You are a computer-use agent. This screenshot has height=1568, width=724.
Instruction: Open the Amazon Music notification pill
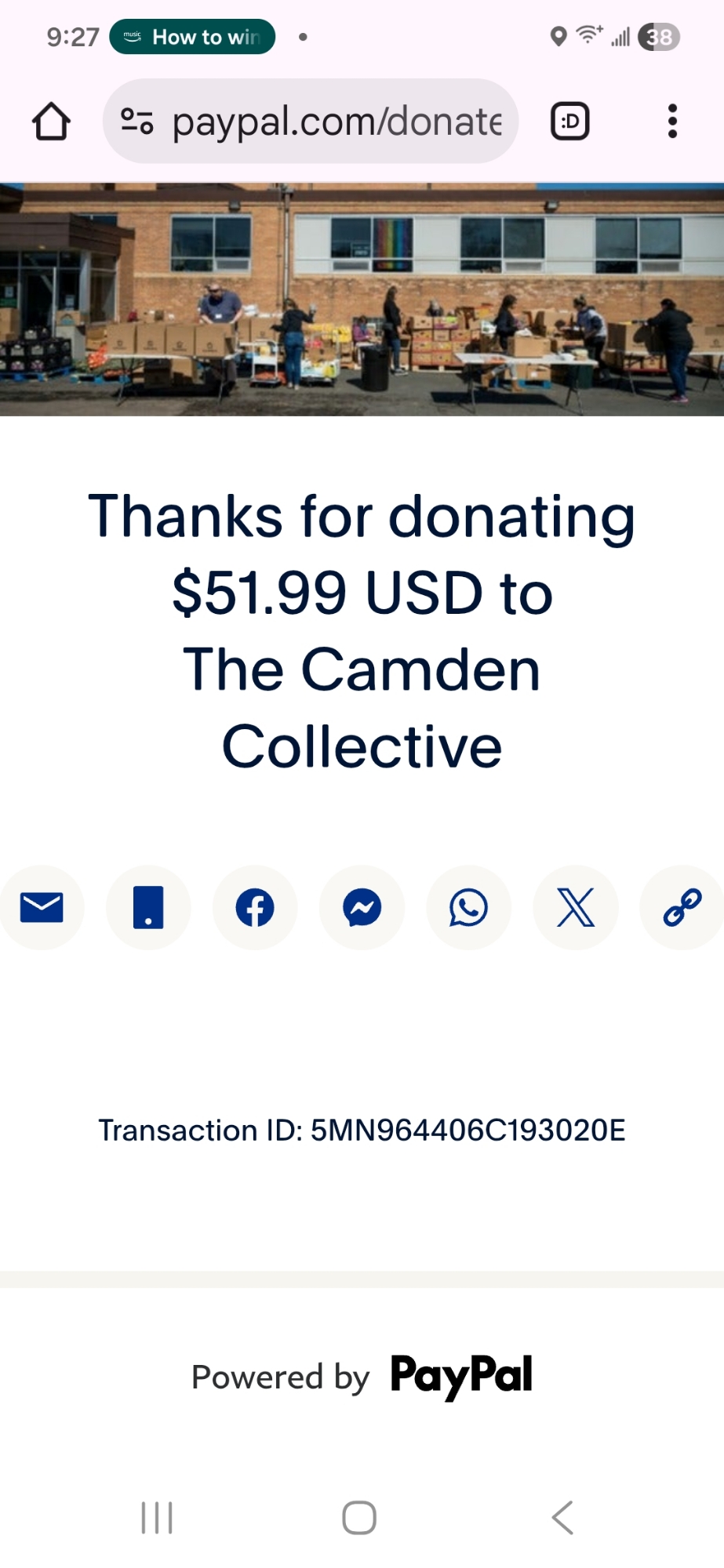192,37
